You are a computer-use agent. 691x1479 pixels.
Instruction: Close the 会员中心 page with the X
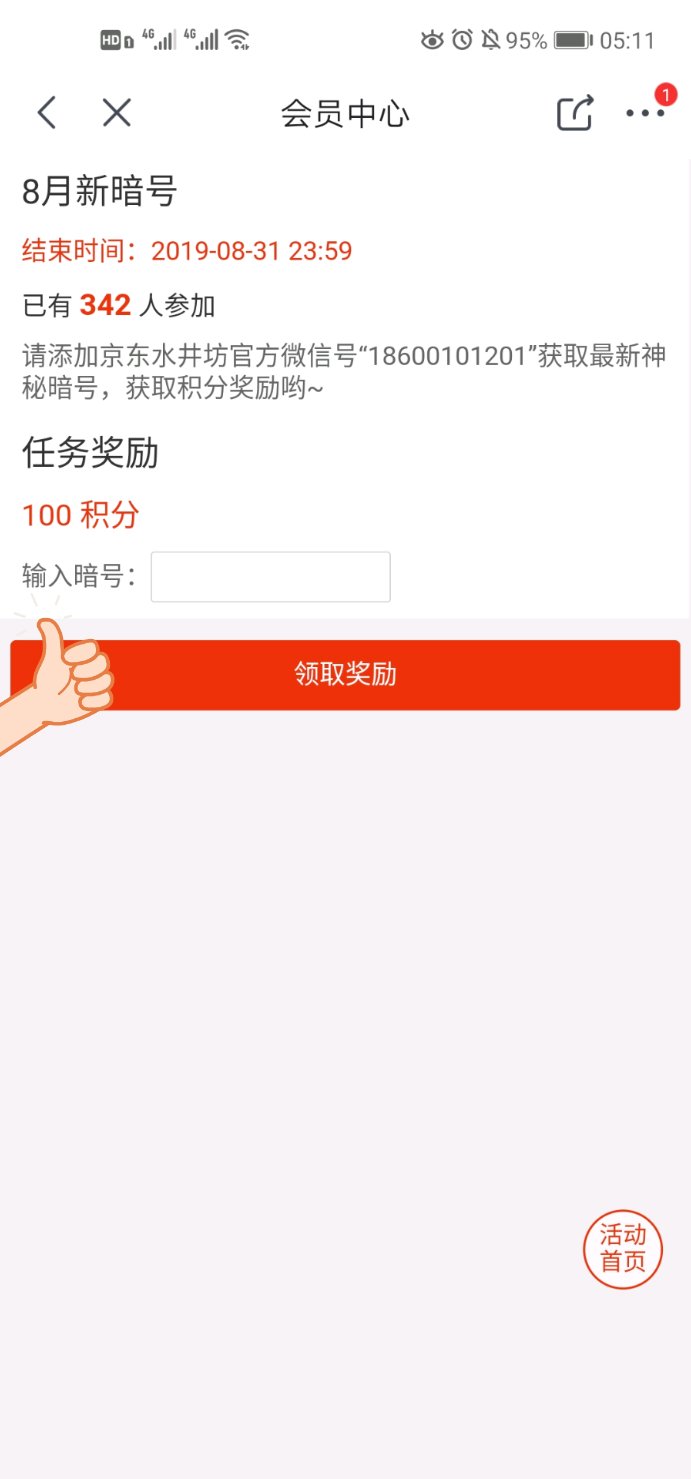point(117,113)
